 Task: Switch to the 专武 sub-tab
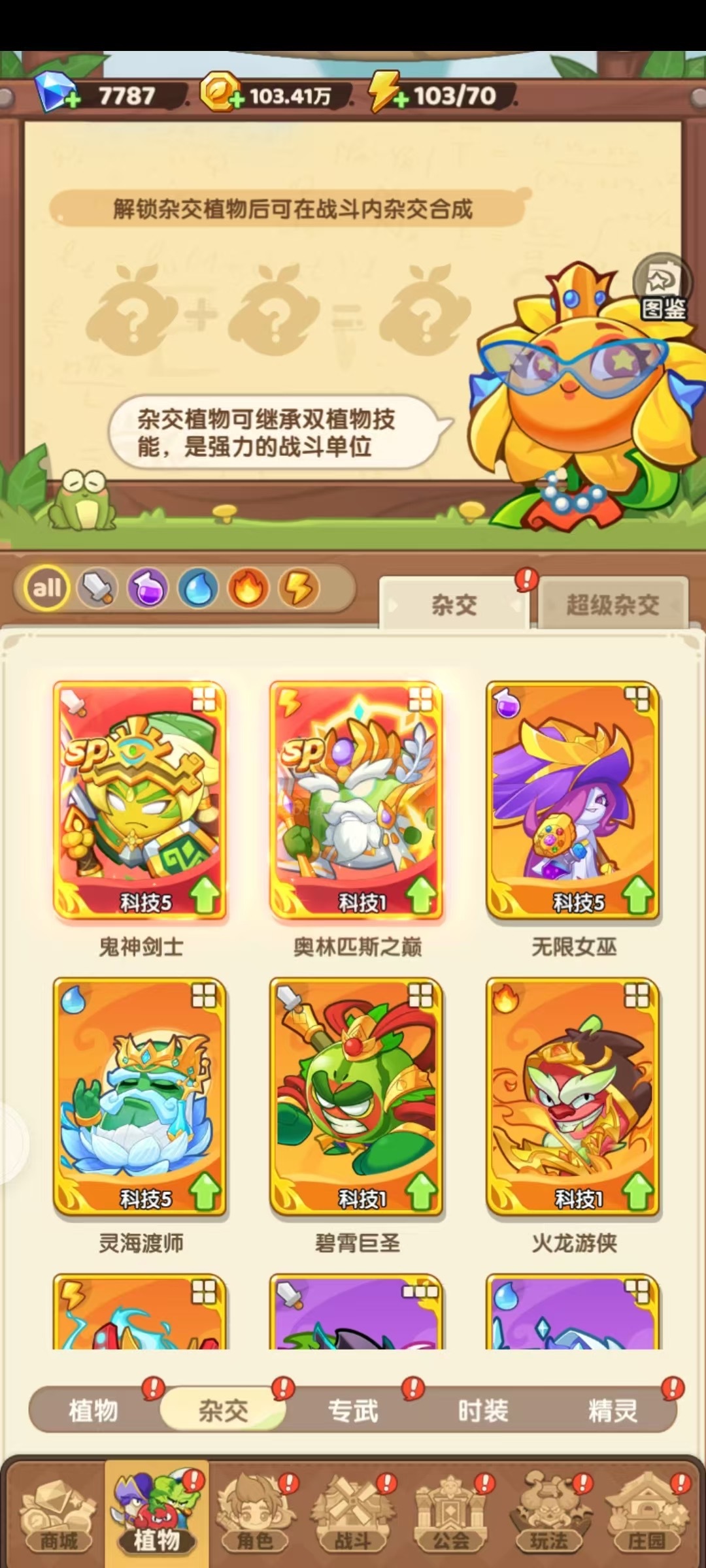[353, 1411]
